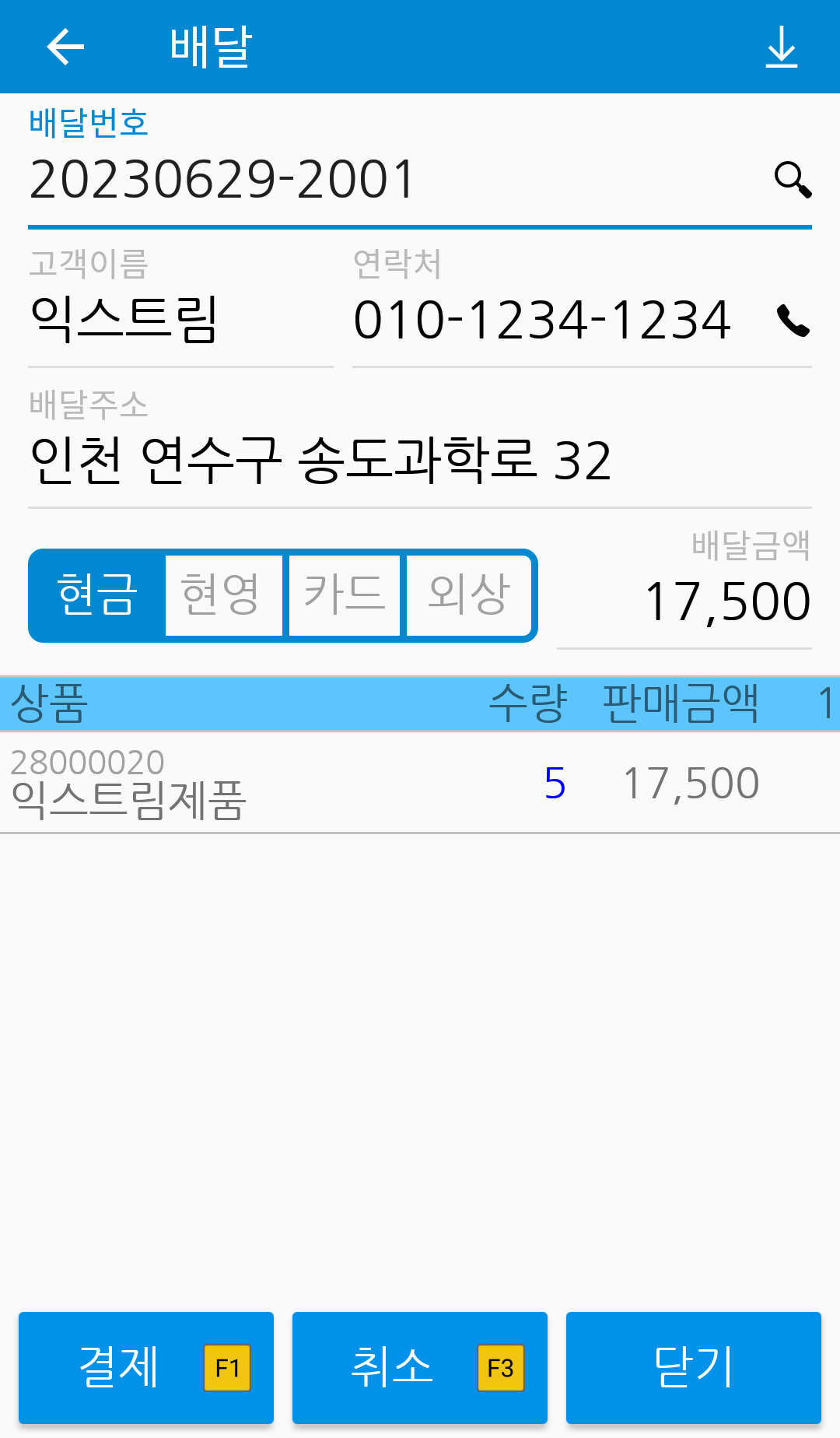Select 현영 payment method
The width and height of the screenshot is (840, 1438).
223,595
